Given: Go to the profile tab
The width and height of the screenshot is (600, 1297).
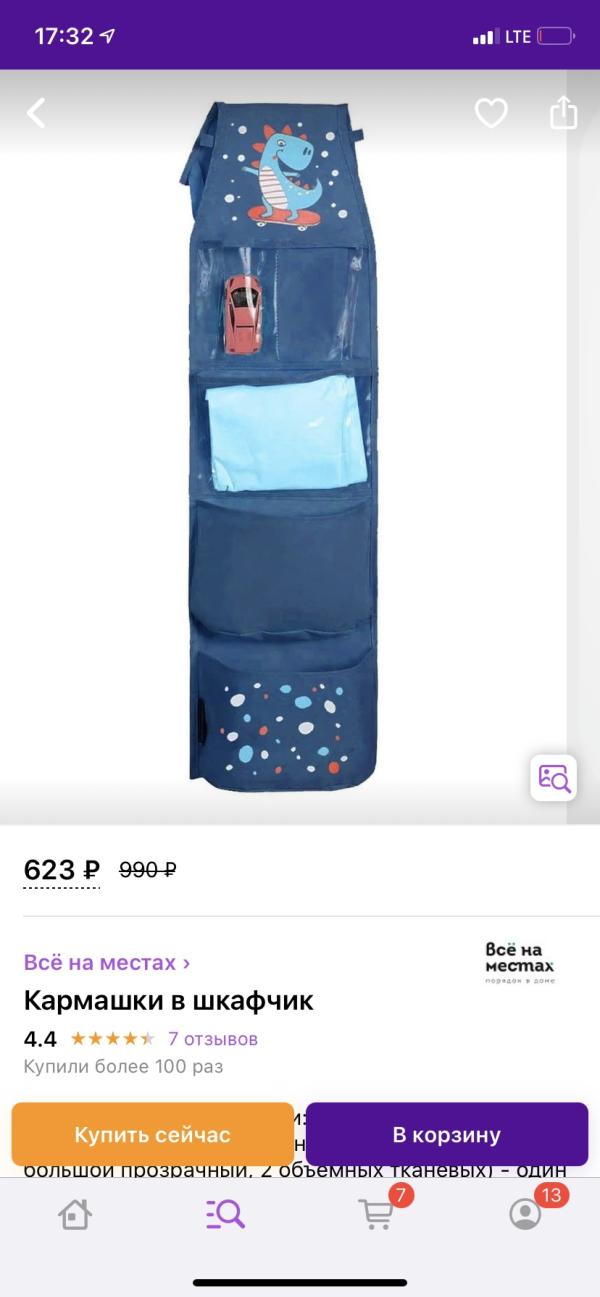Looking at the screenshot, I should click(525, 1214).
